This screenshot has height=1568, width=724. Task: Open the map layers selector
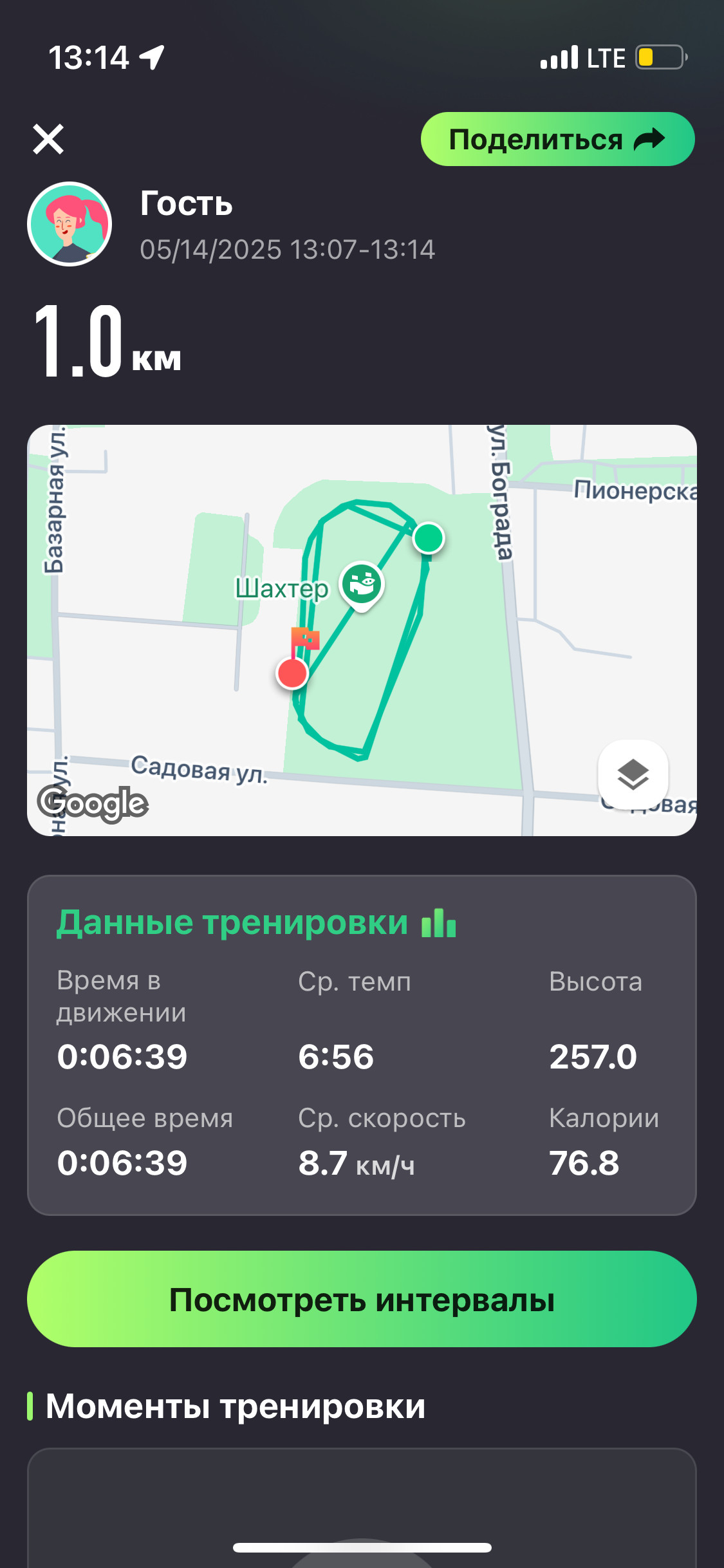(x=633, y=774)
